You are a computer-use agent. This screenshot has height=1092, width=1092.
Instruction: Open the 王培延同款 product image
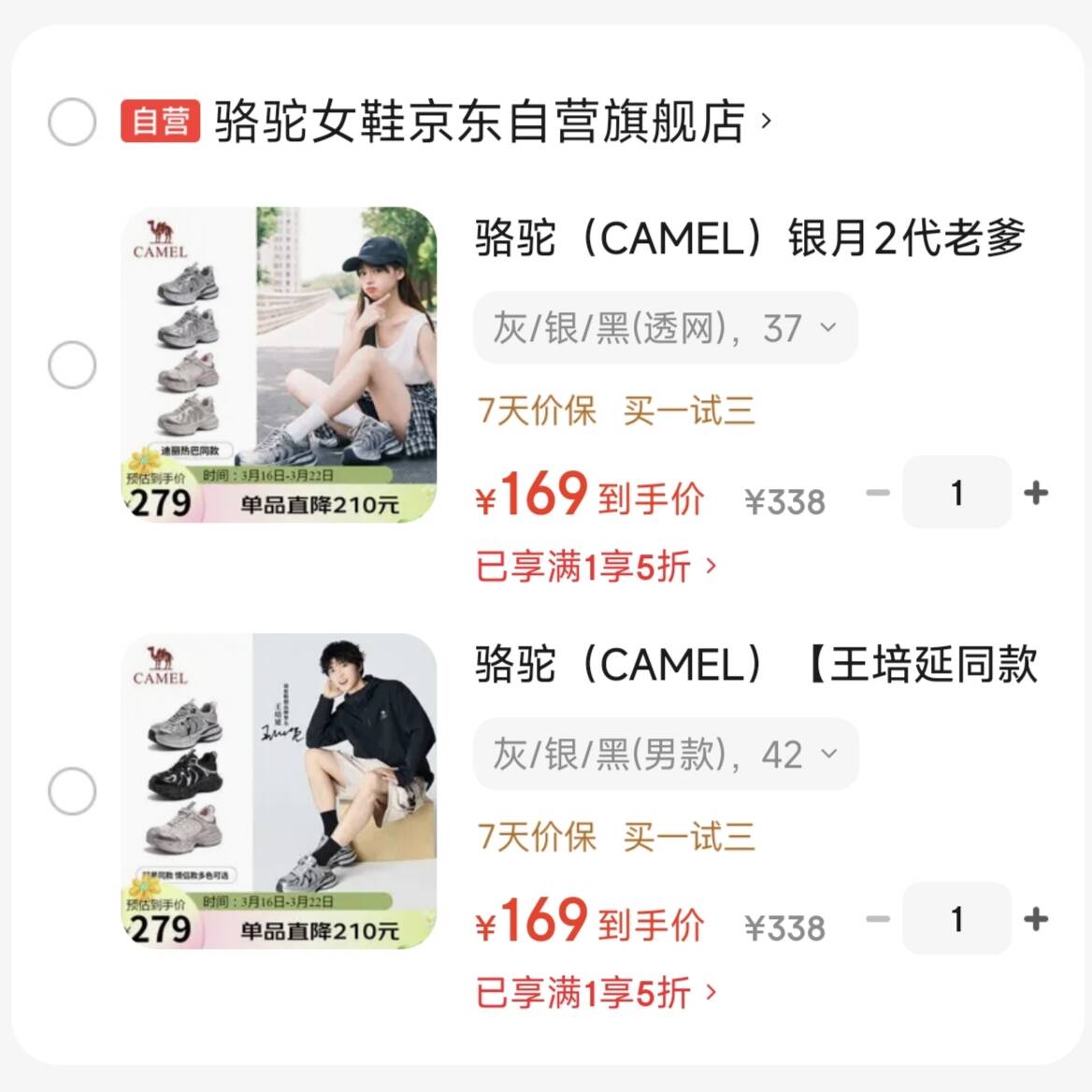[280, 791]
